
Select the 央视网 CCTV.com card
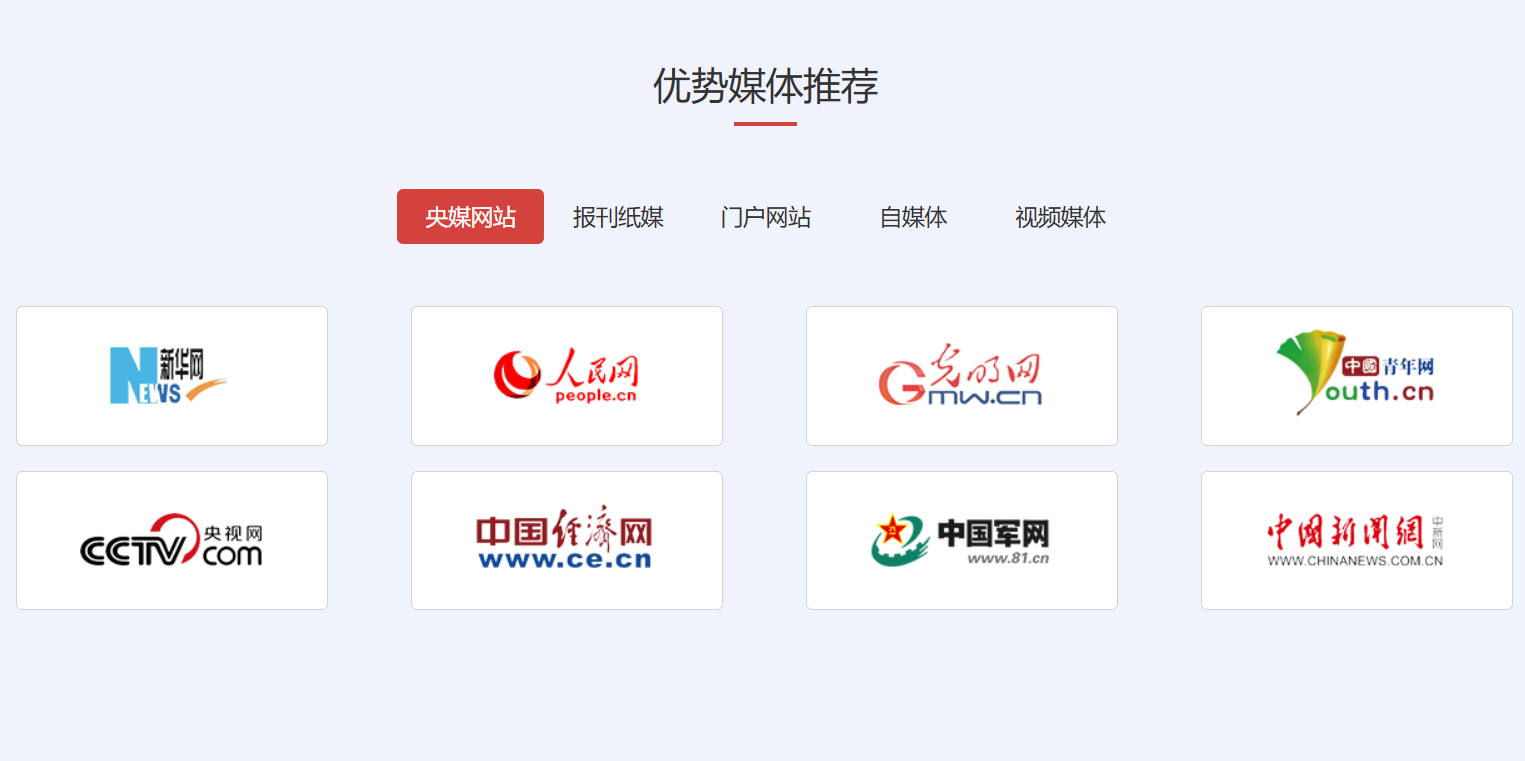click(x=172, y=540)
